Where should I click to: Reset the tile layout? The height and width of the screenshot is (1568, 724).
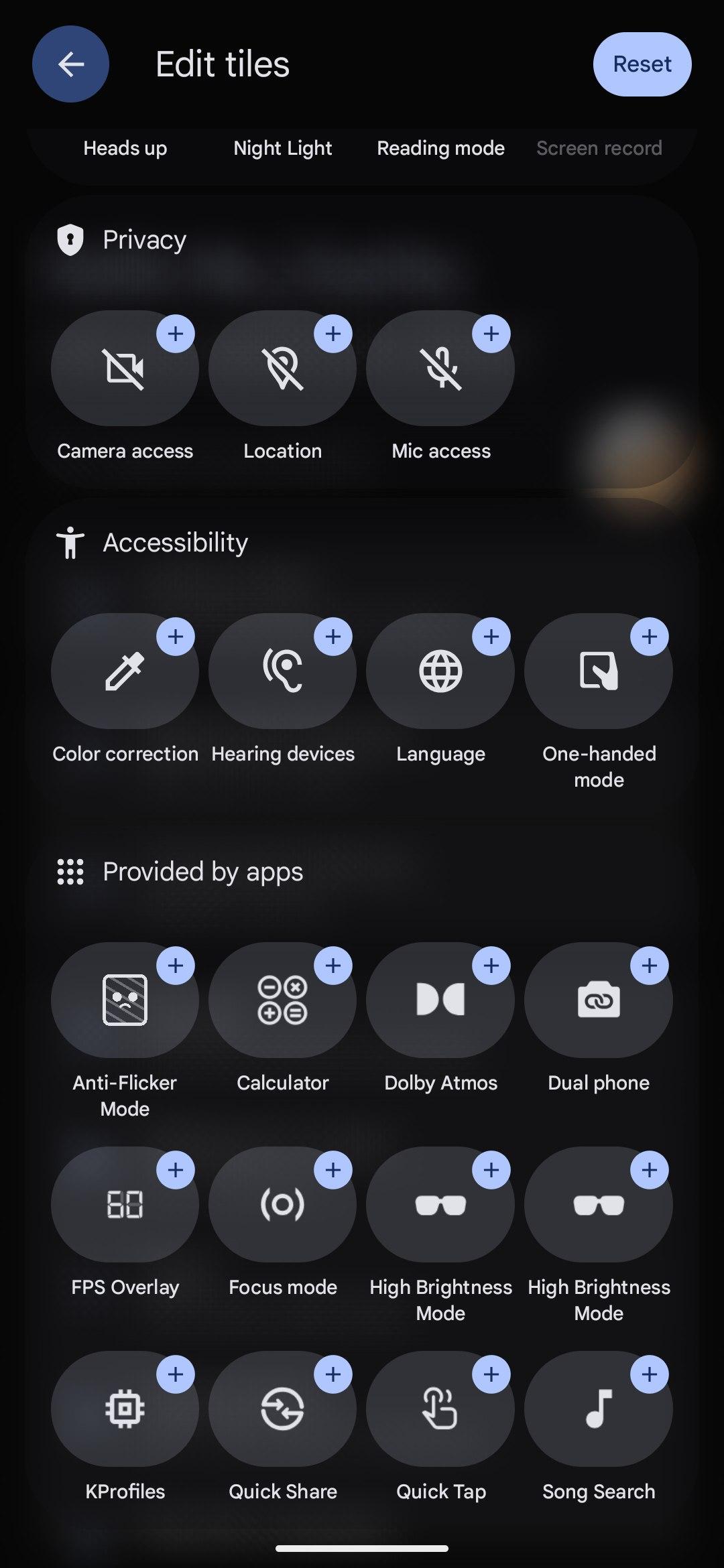[x=642, y=64]
